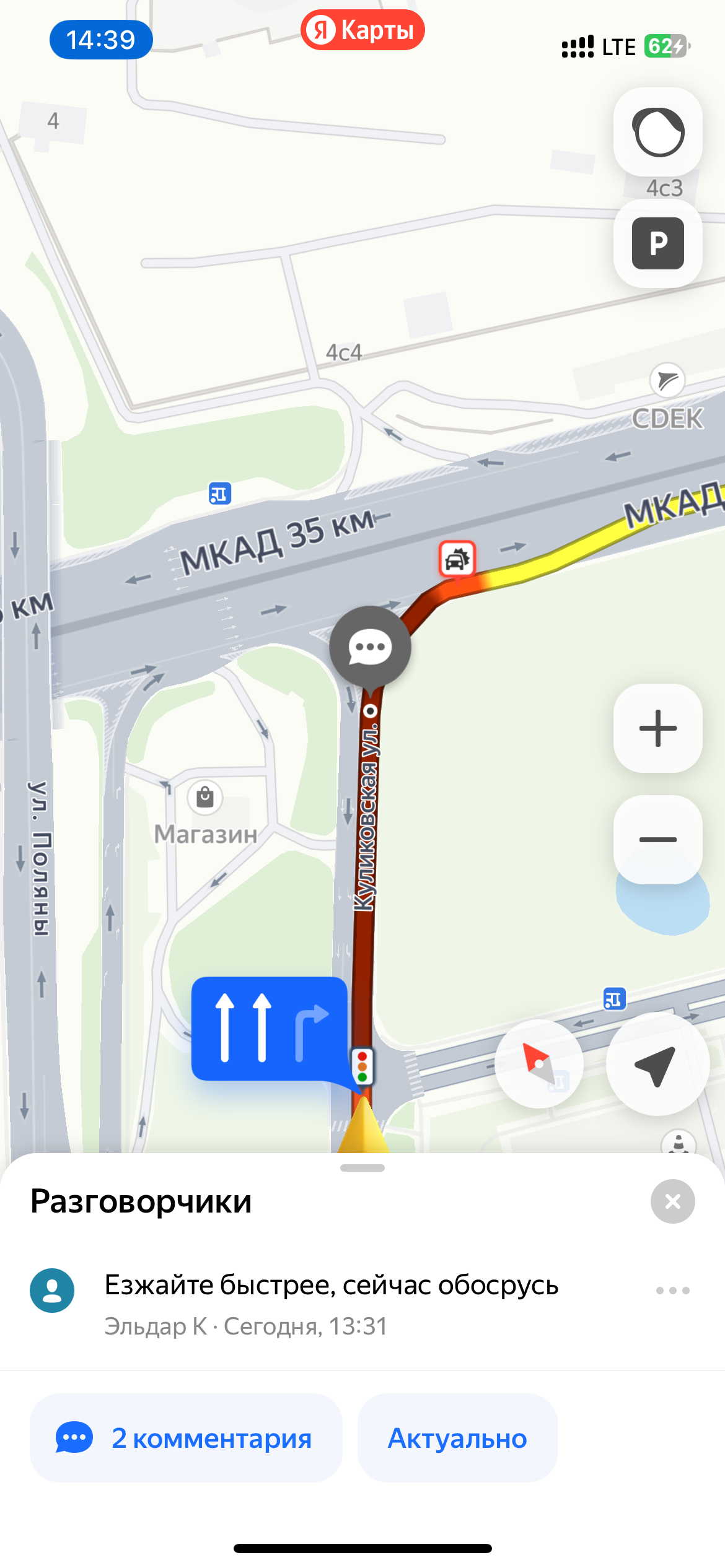
Task: View the 2 комментария thread
Action: (186, 1438)
